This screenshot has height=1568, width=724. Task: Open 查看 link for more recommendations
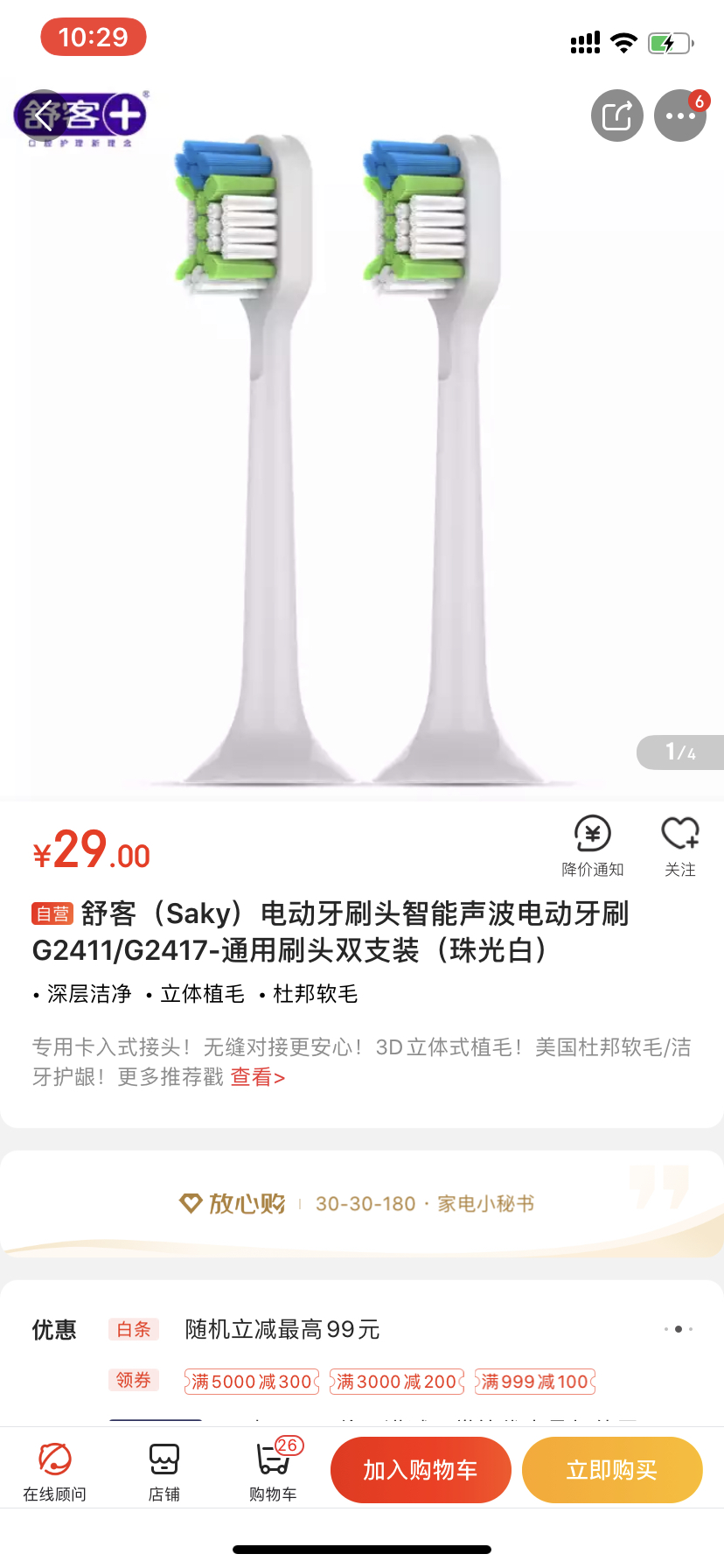click(258, 1077)
